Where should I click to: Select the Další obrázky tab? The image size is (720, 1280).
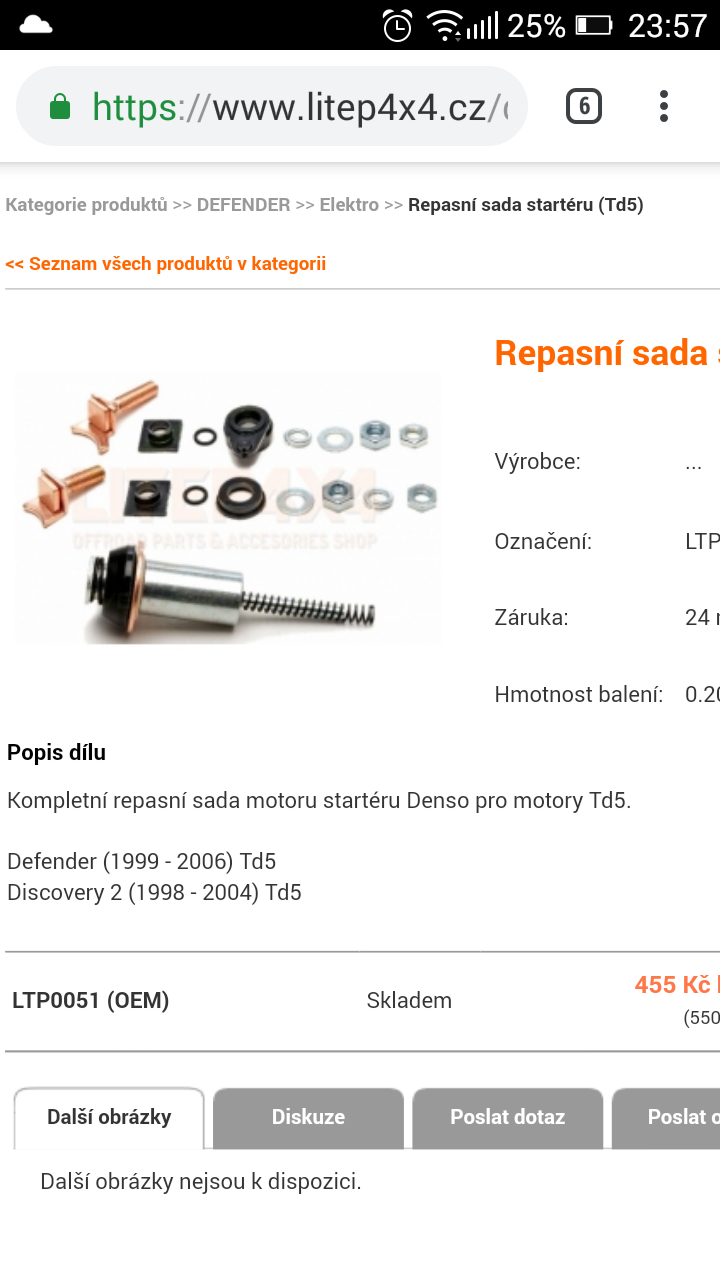pyautogui.click(x=109, y=1117)
